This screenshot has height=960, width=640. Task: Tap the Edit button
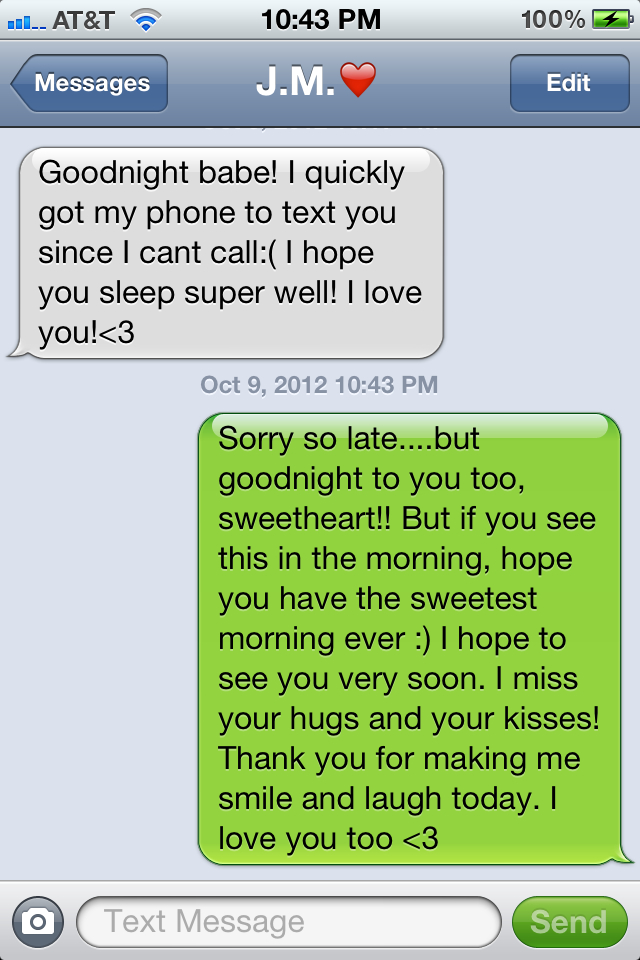point(568,83)
